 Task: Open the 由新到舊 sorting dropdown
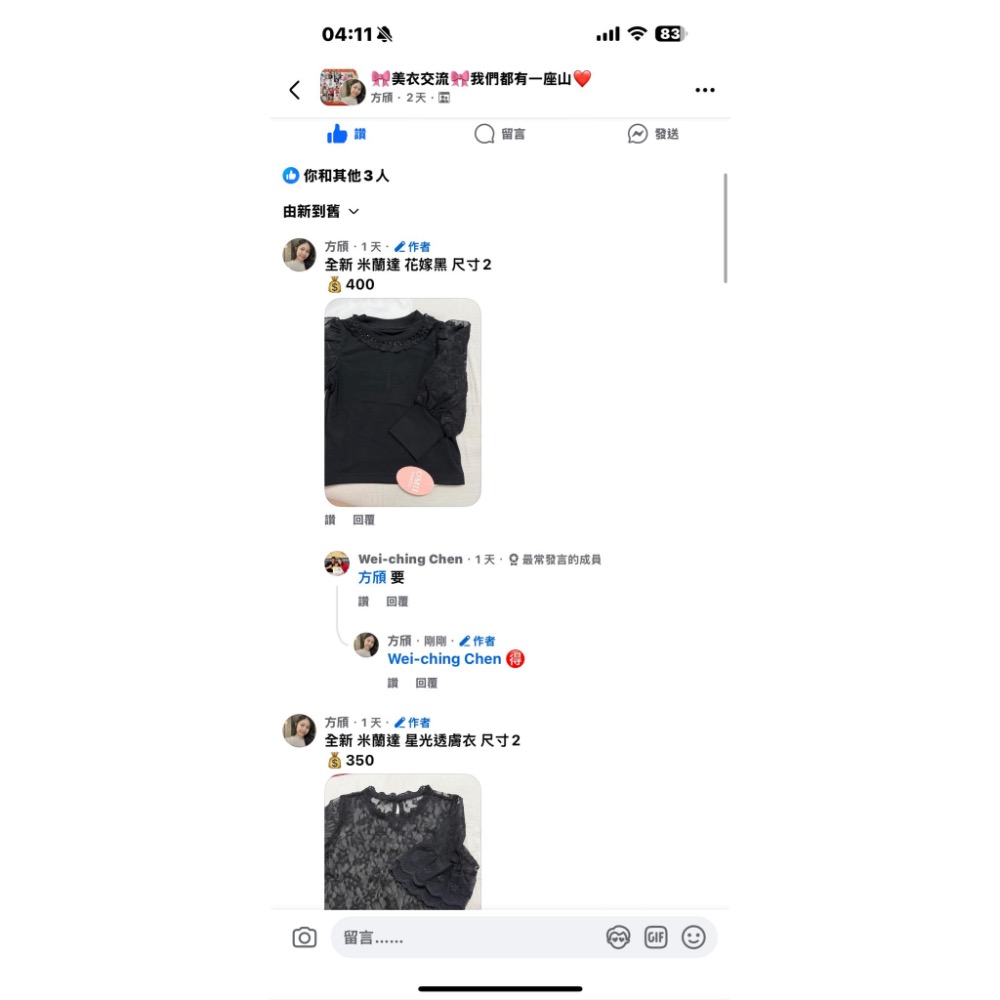[321, 211]
